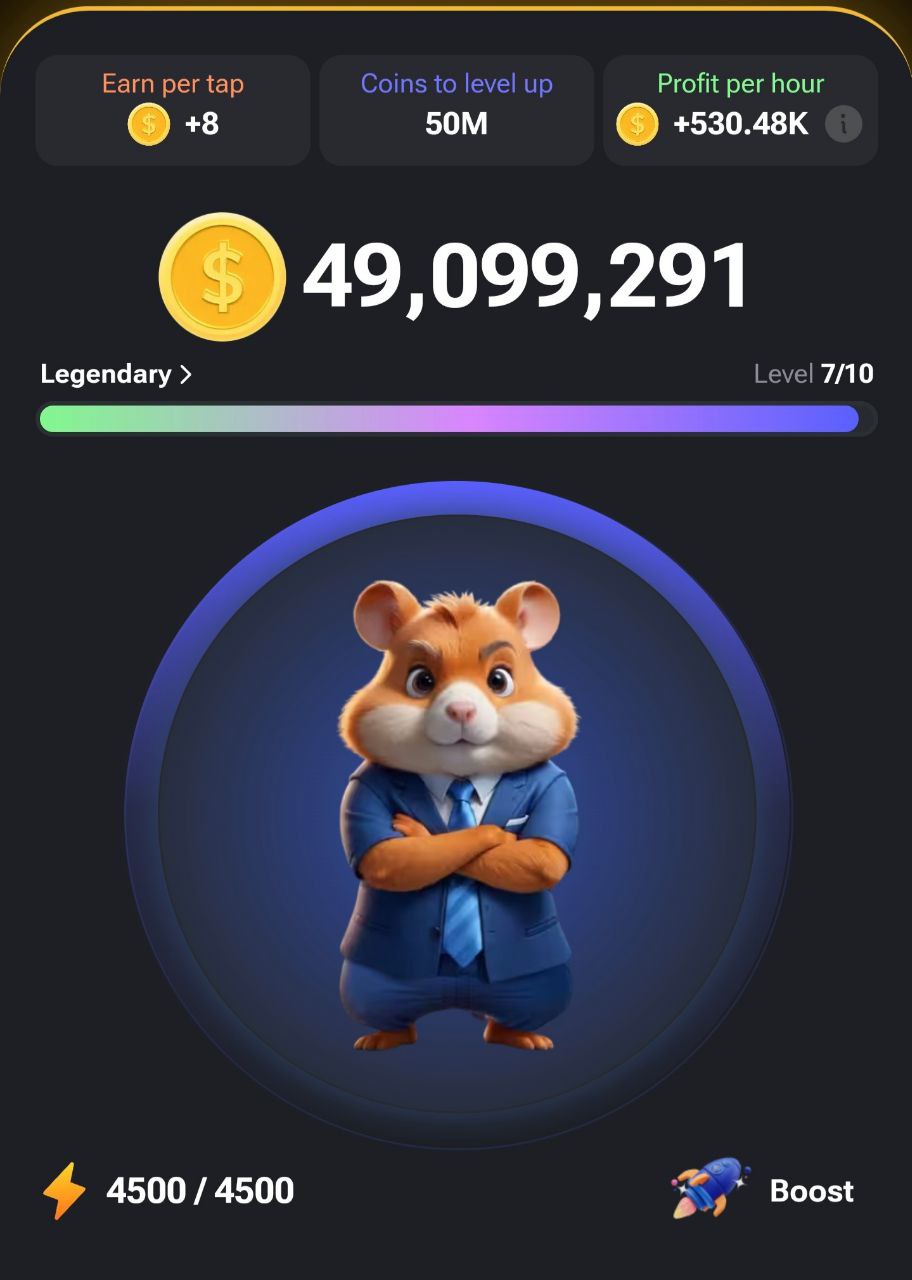The height and width of the screenshot is (1280, 912).
Task: Show profit per hour info
Action: [843, 125]
